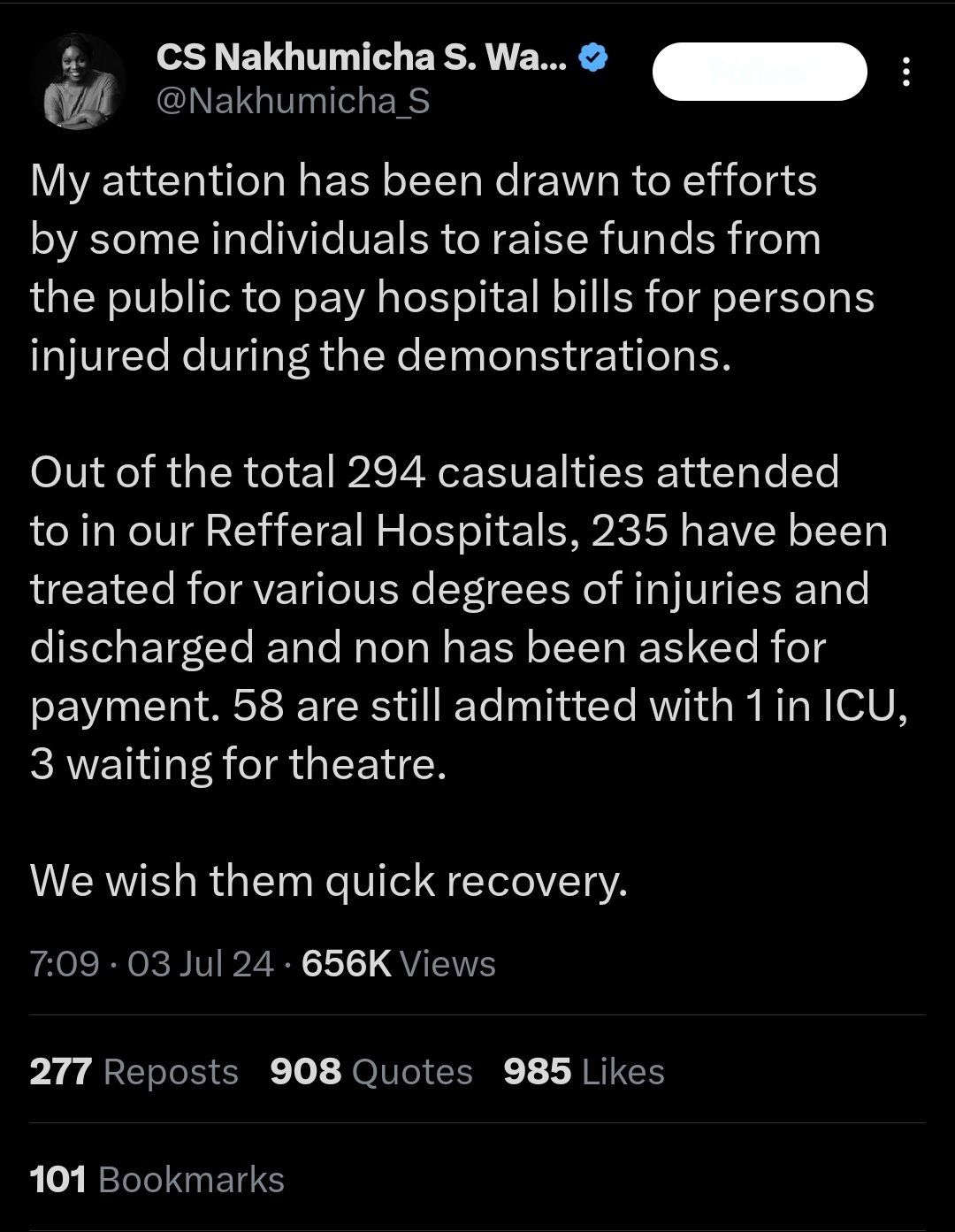
Task: Tap the white Follow button
Action: coord(760,72)
